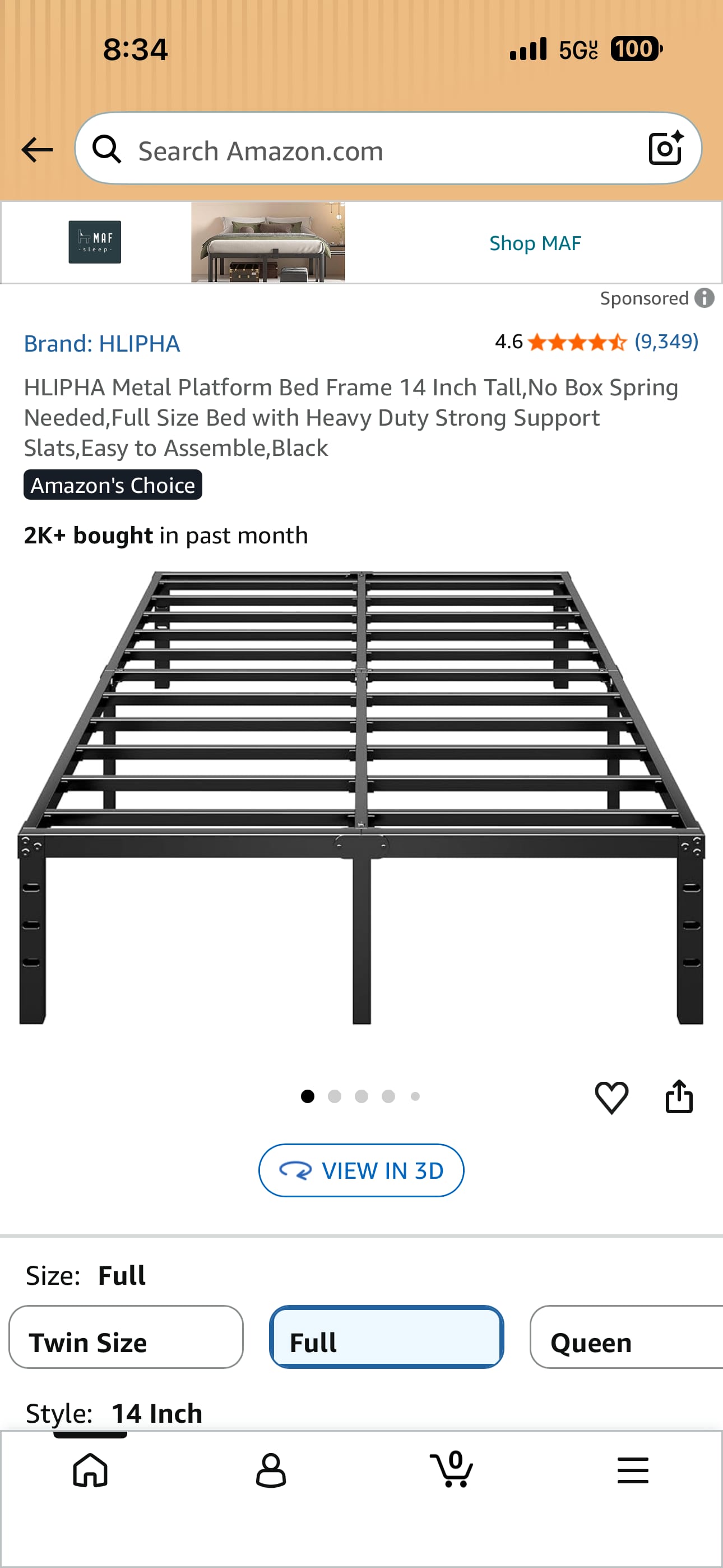Open the 9,349 customer ratings
This screenshot has height=1568, width=723.
666,342
